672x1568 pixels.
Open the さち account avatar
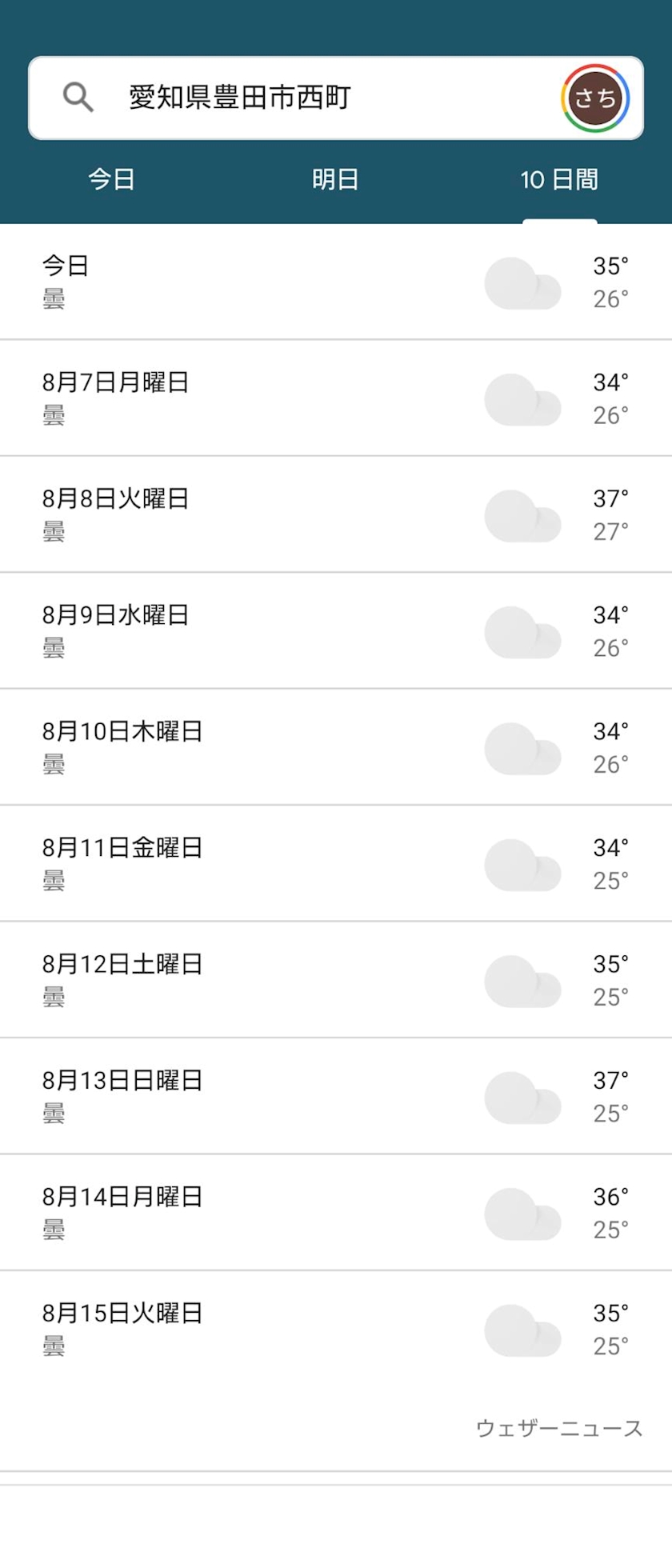pos(595,98)
